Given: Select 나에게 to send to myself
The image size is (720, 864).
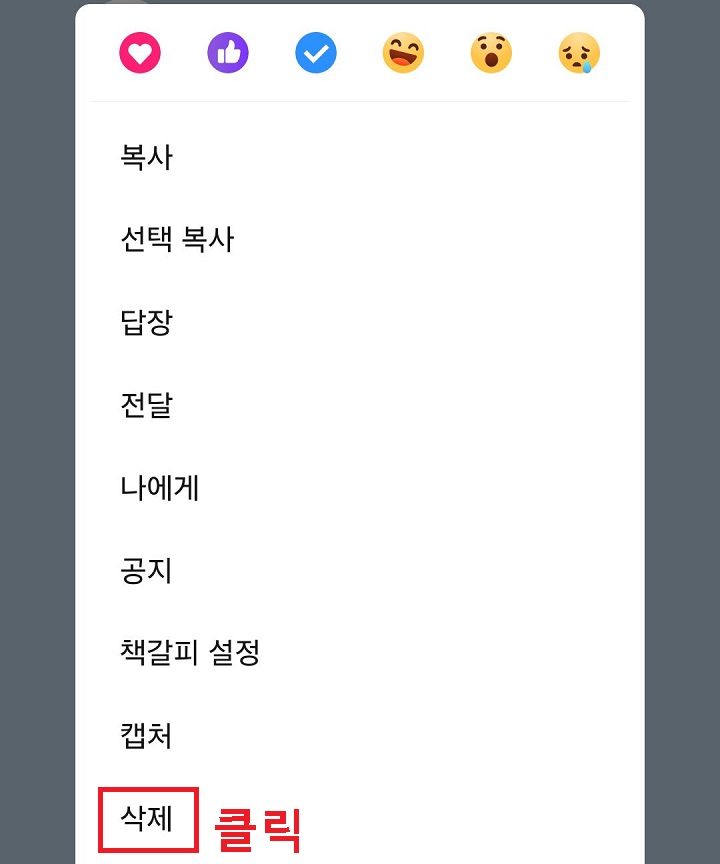Looking at the screenshot, I should (160, 488).
